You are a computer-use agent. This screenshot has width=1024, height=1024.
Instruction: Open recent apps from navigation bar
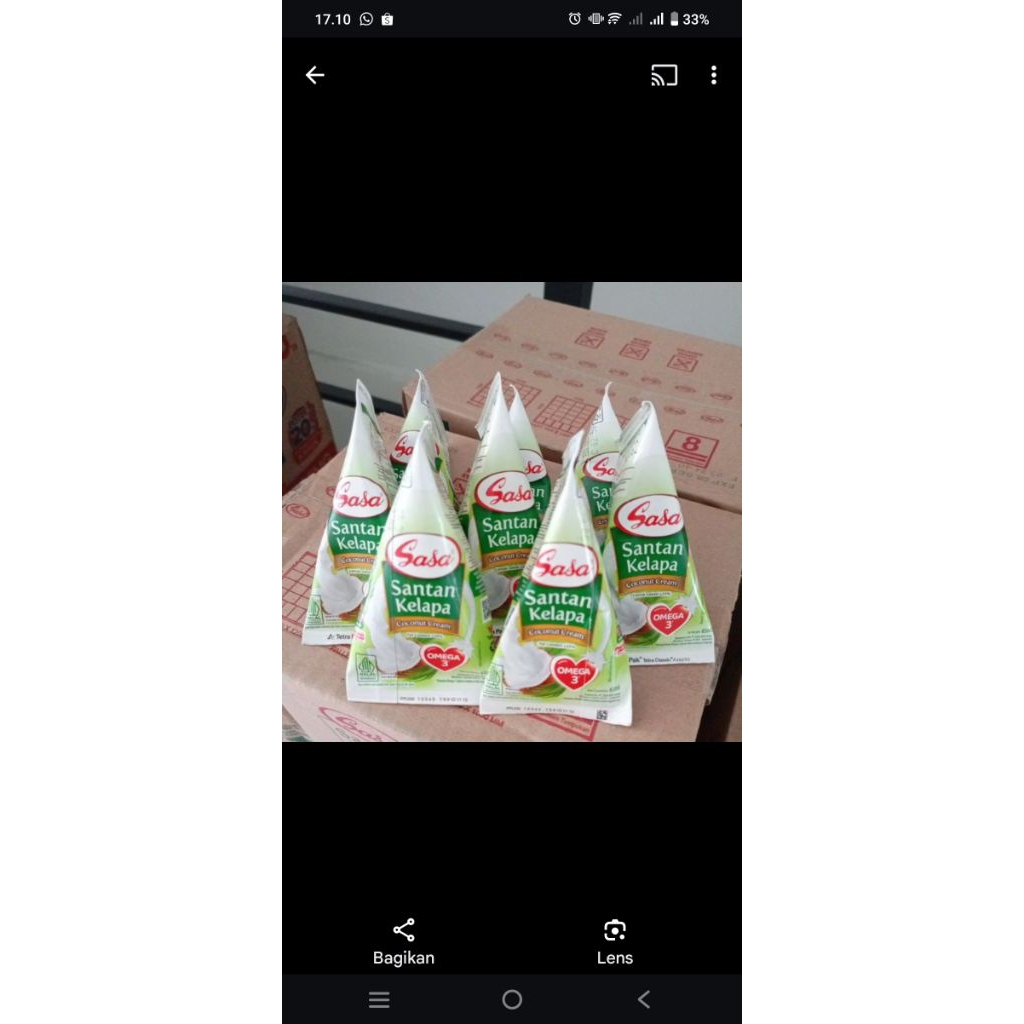pos(379,999)
